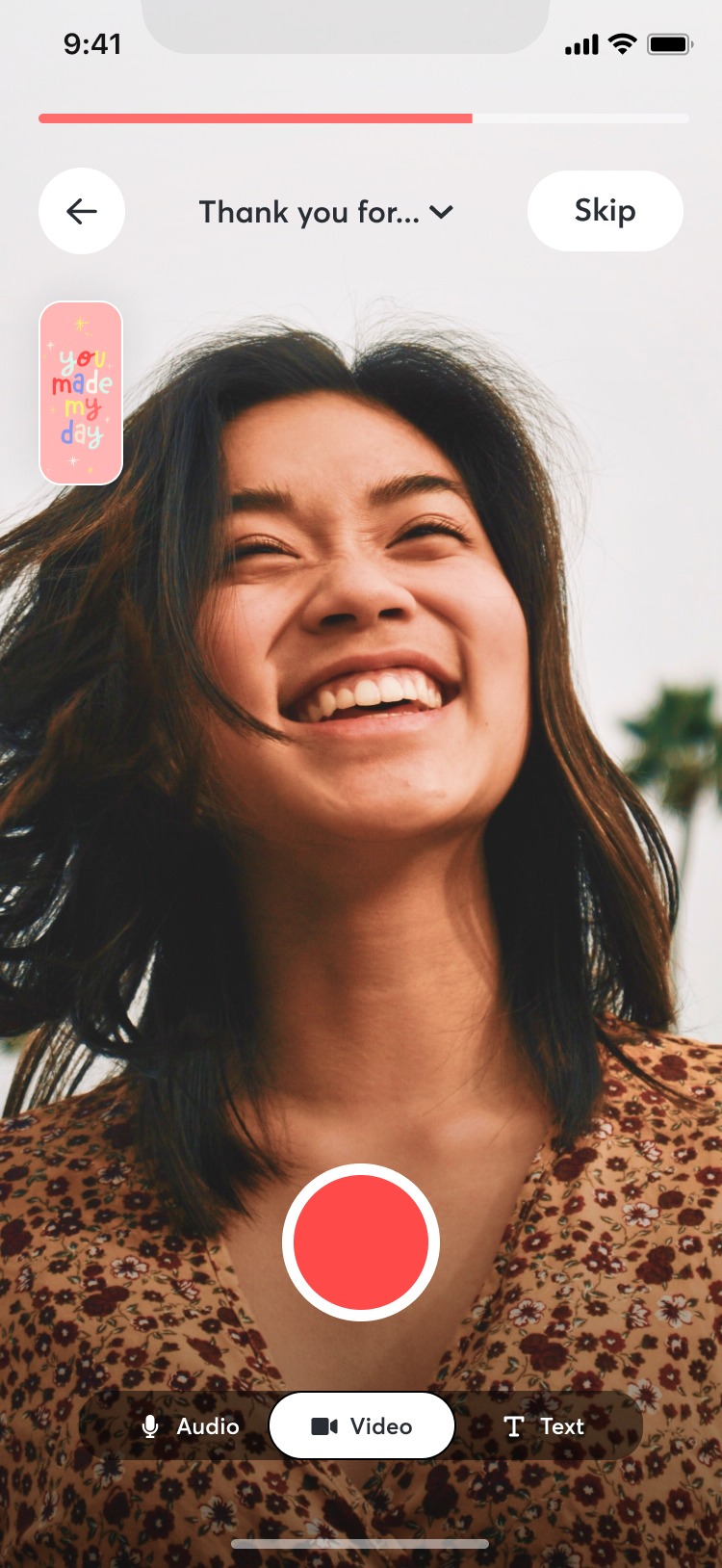Screen dimensions: 722x1568
Task: Switch to Text mode
Action: pos(544,1426)
